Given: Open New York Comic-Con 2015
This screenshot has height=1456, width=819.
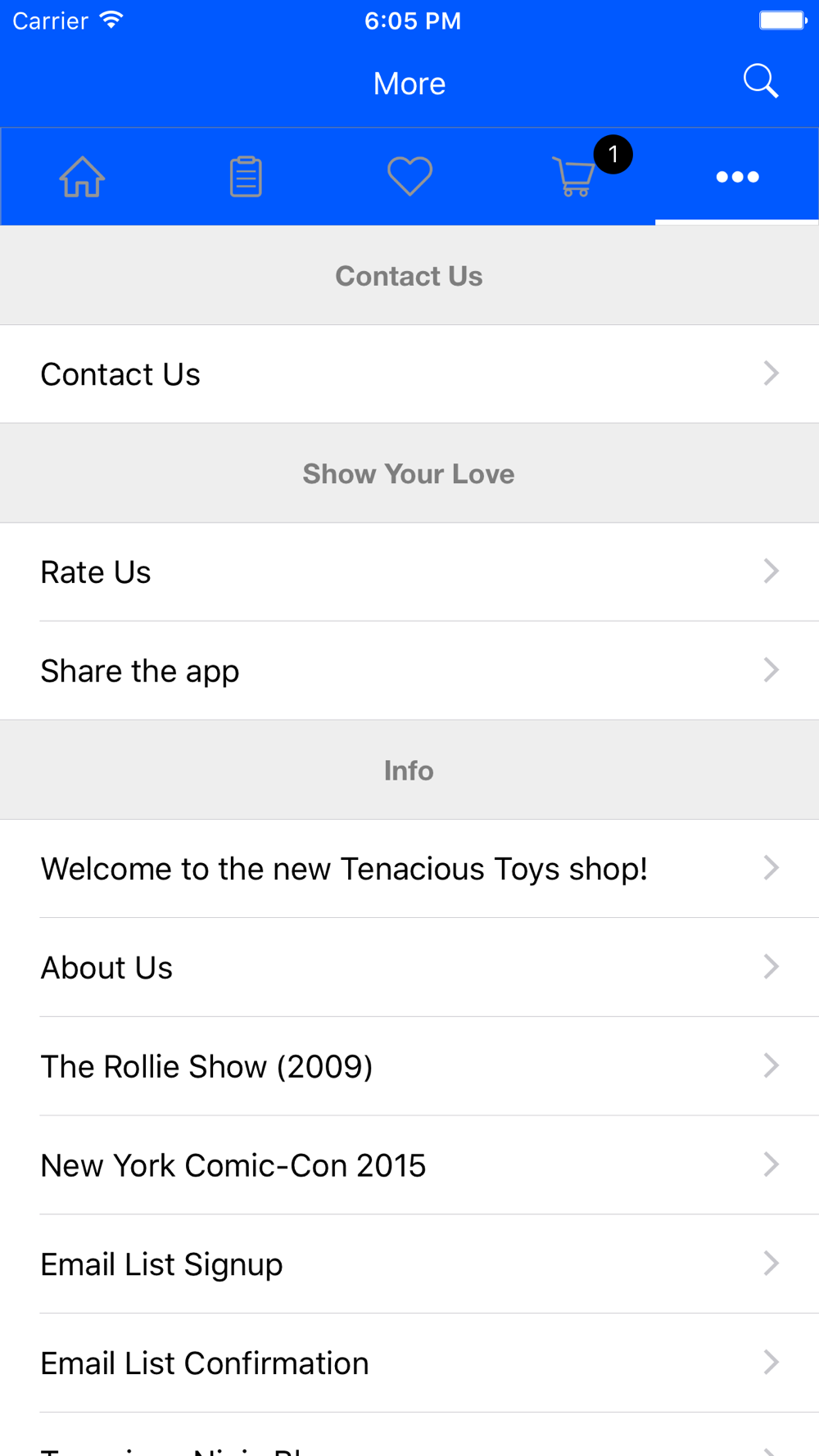Looking at the screenshot, I should 409,1165.
